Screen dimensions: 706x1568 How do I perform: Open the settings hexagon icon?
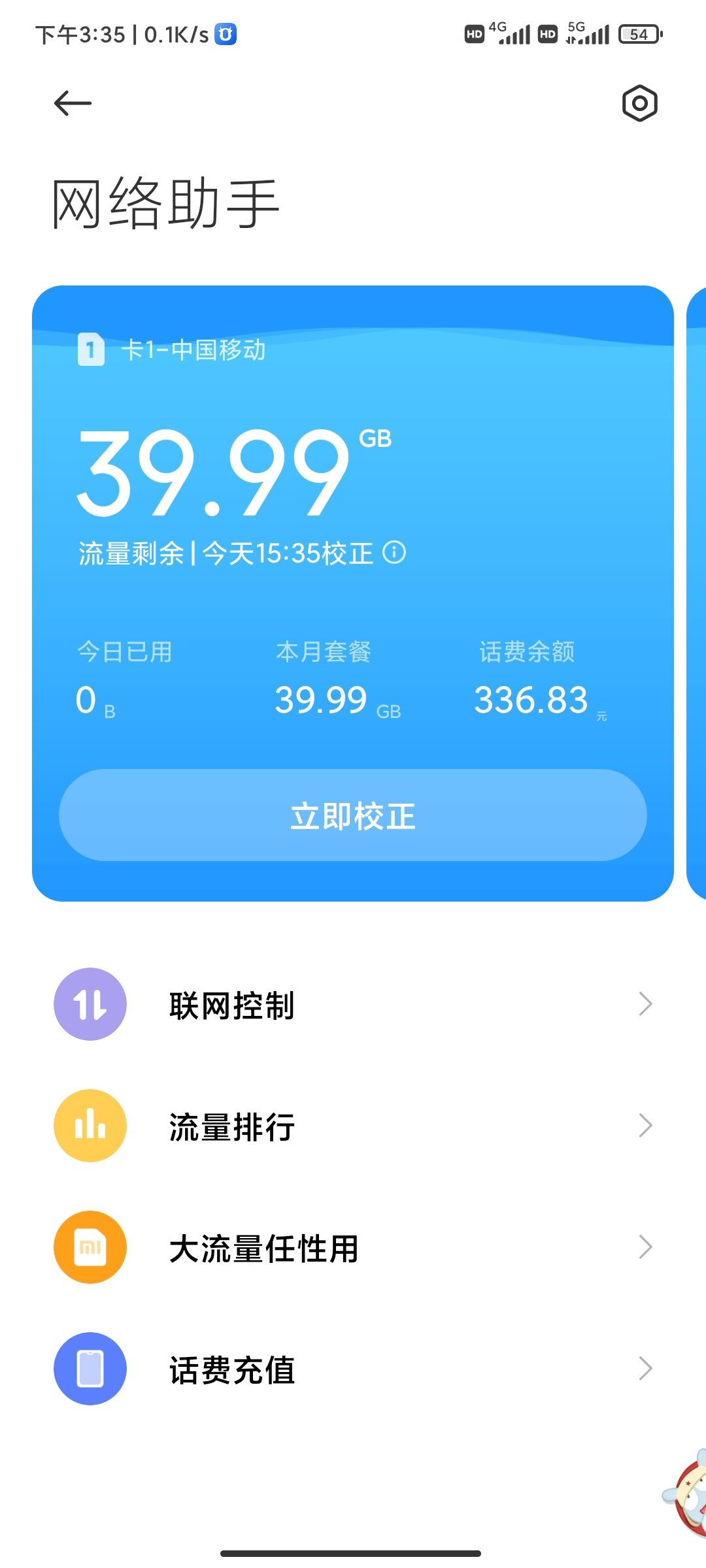pyautogui.click(x=639, y=103)
